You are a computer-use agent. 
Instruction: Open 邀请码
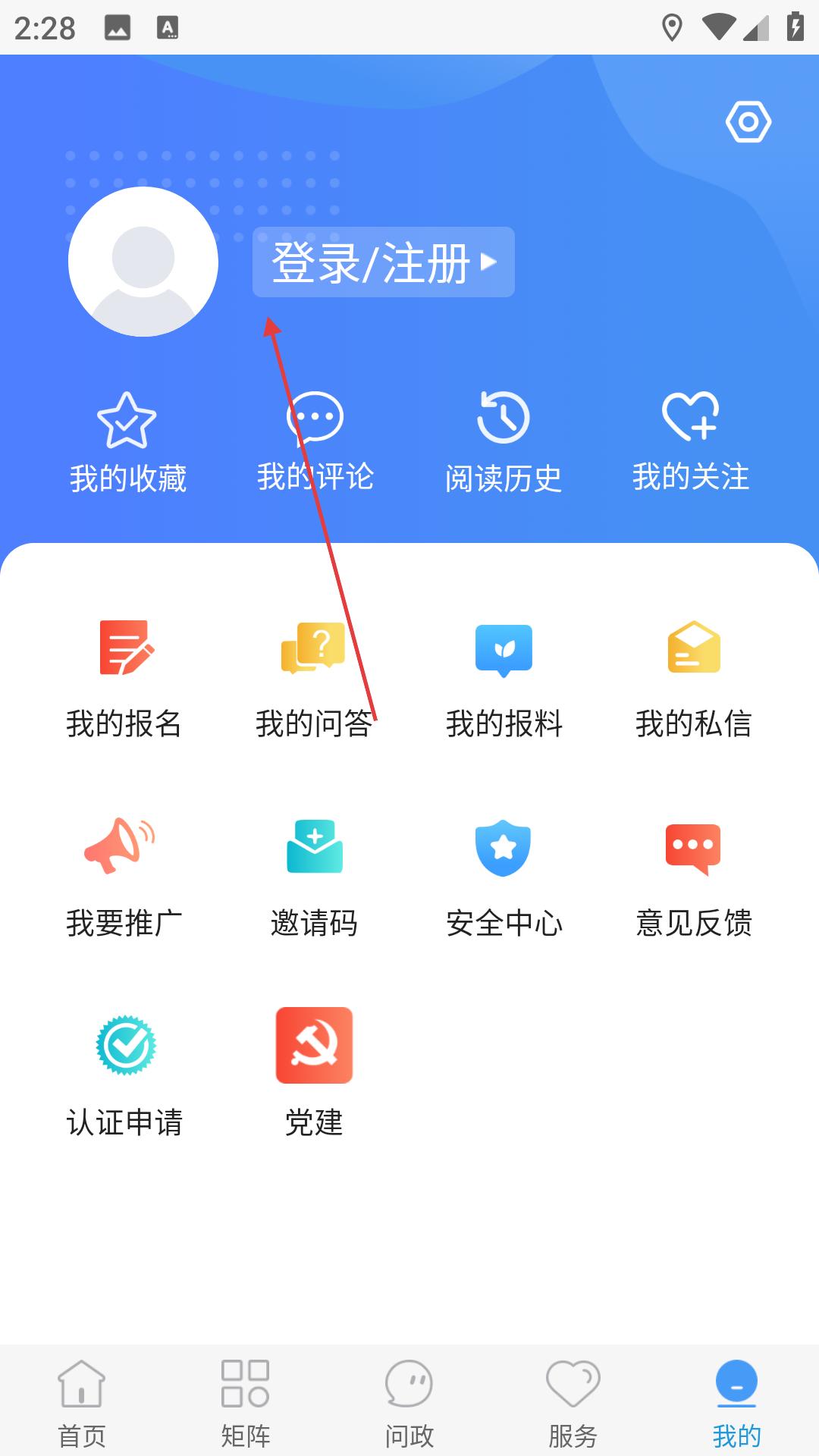[314, 879]
